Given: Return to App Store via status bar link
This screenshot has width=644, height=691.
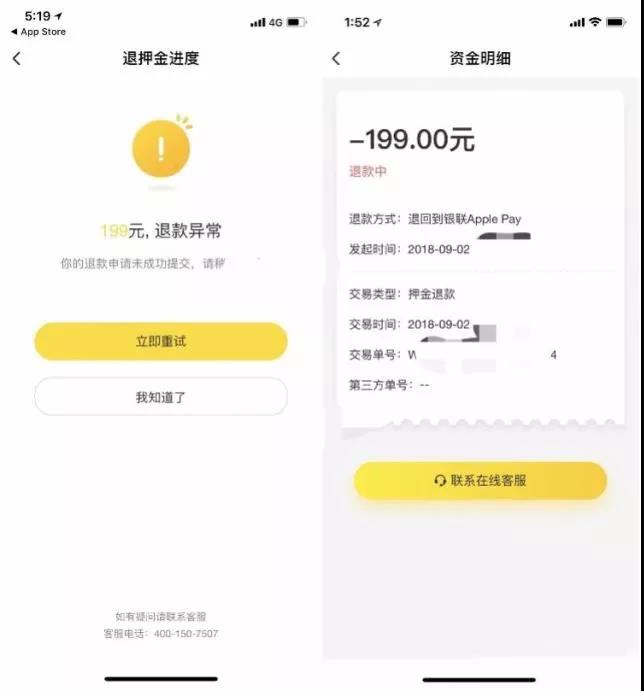Looking at the screenshot, I should (x=38, y=32).
